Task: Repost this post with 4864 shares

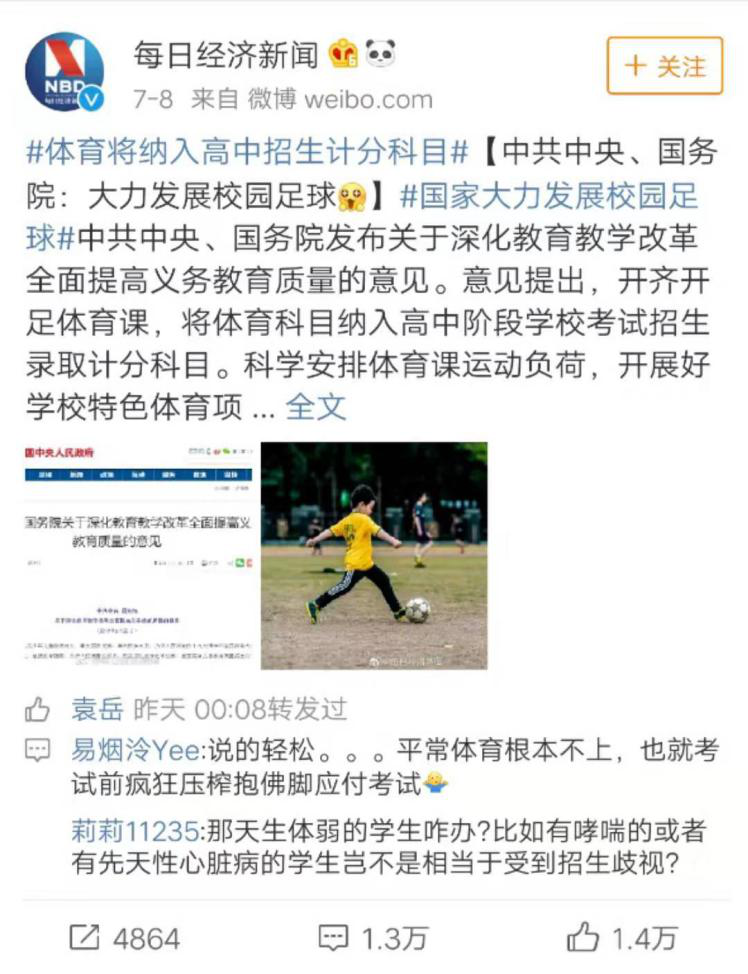Action: click(x=124, y=937)
